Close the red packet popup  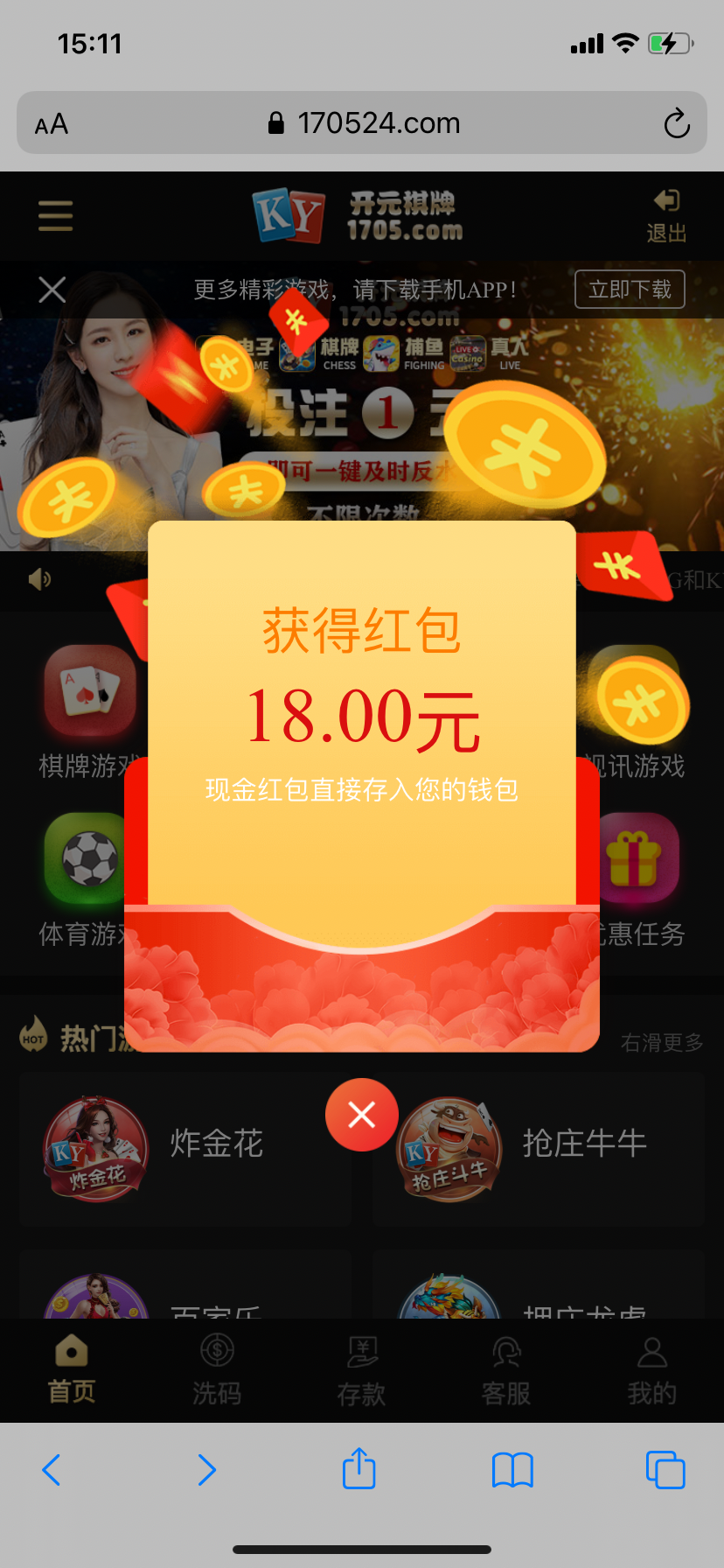pos(362,1115)
